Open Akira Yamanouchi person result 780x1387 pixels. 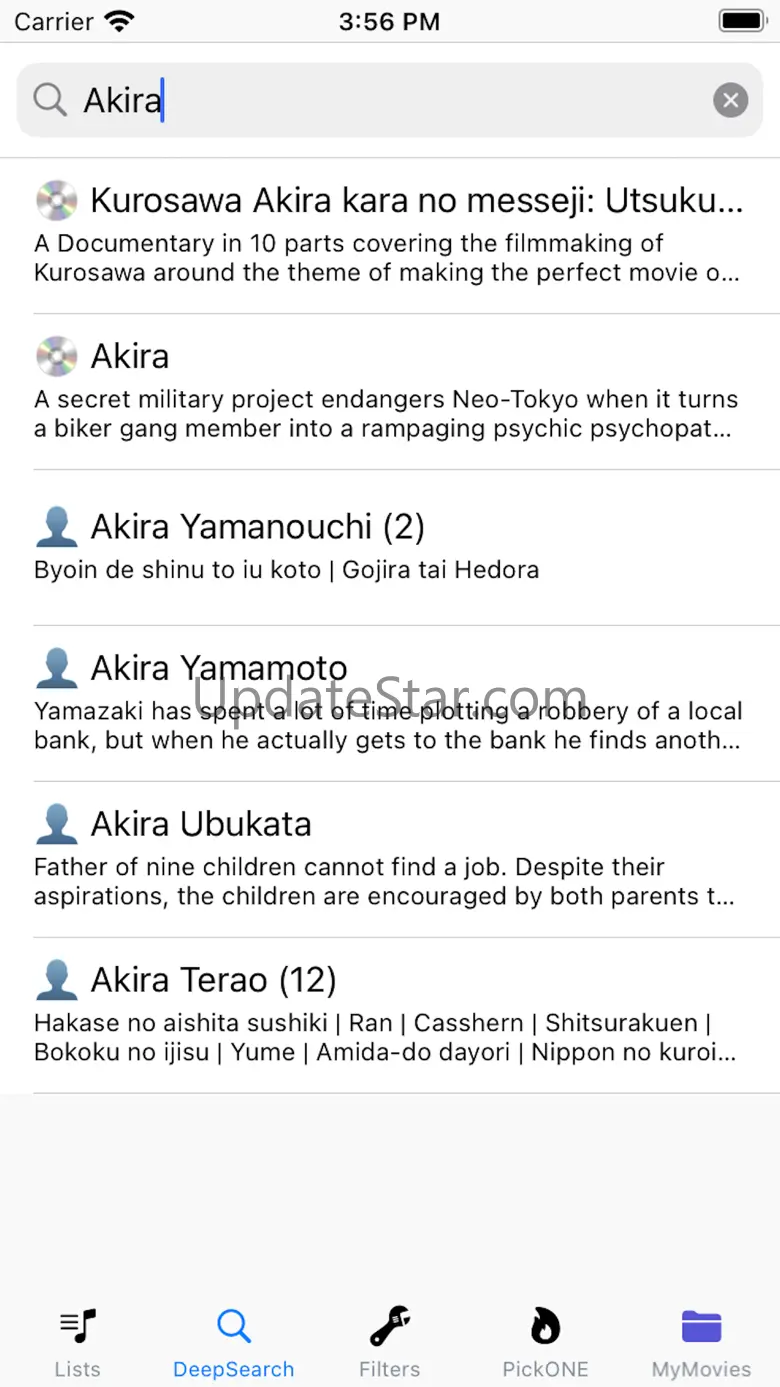tap(390, 548)
